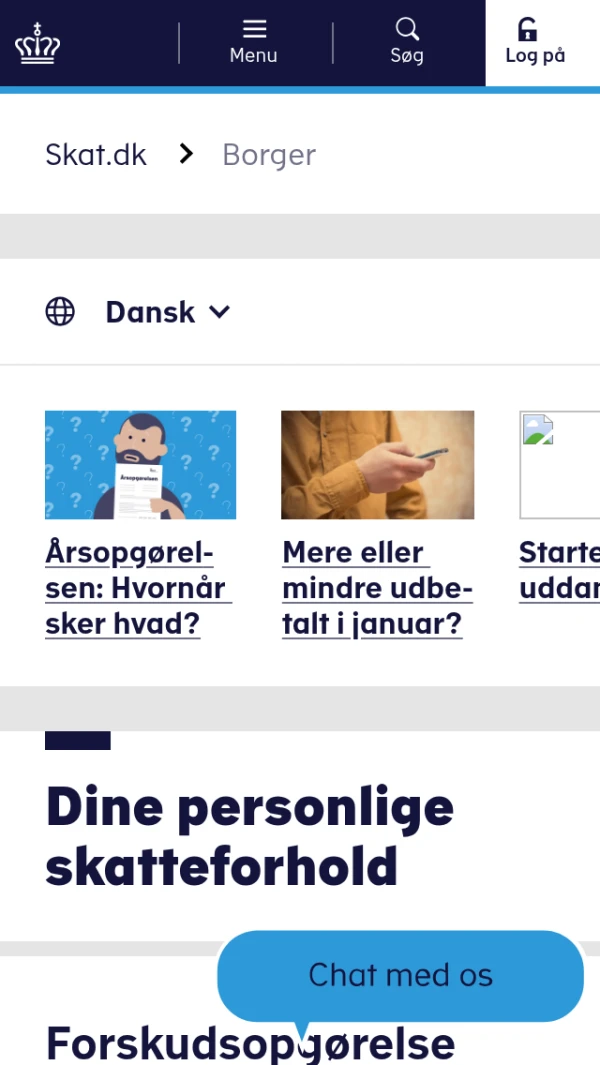600x1065 pixels.
Task: Open the Årsopgørelsen illustration tile
Action: (x=140, y=465)
